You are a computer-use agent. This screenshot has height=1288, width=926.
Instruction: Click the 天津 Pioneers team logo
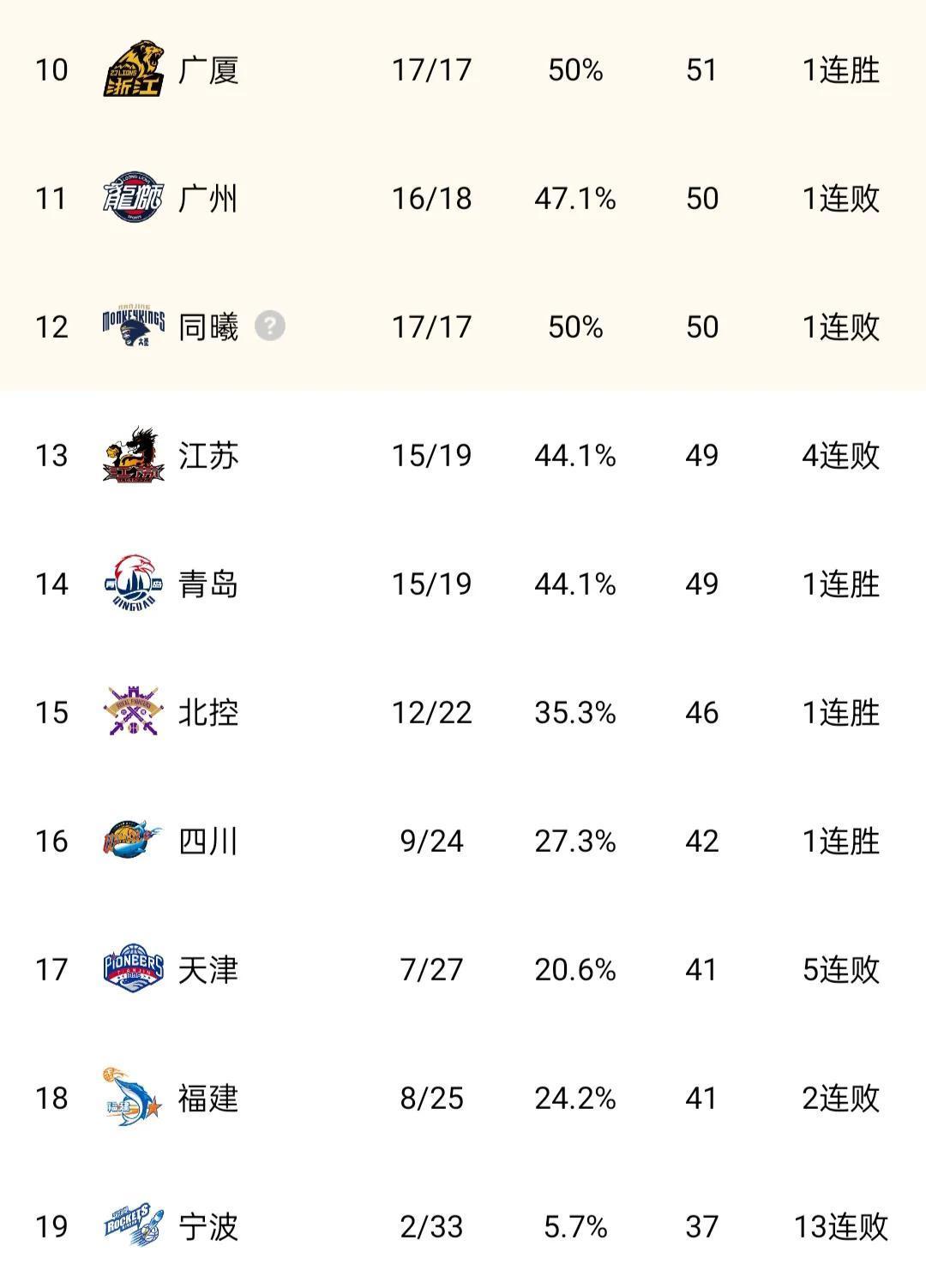point(133,969)
